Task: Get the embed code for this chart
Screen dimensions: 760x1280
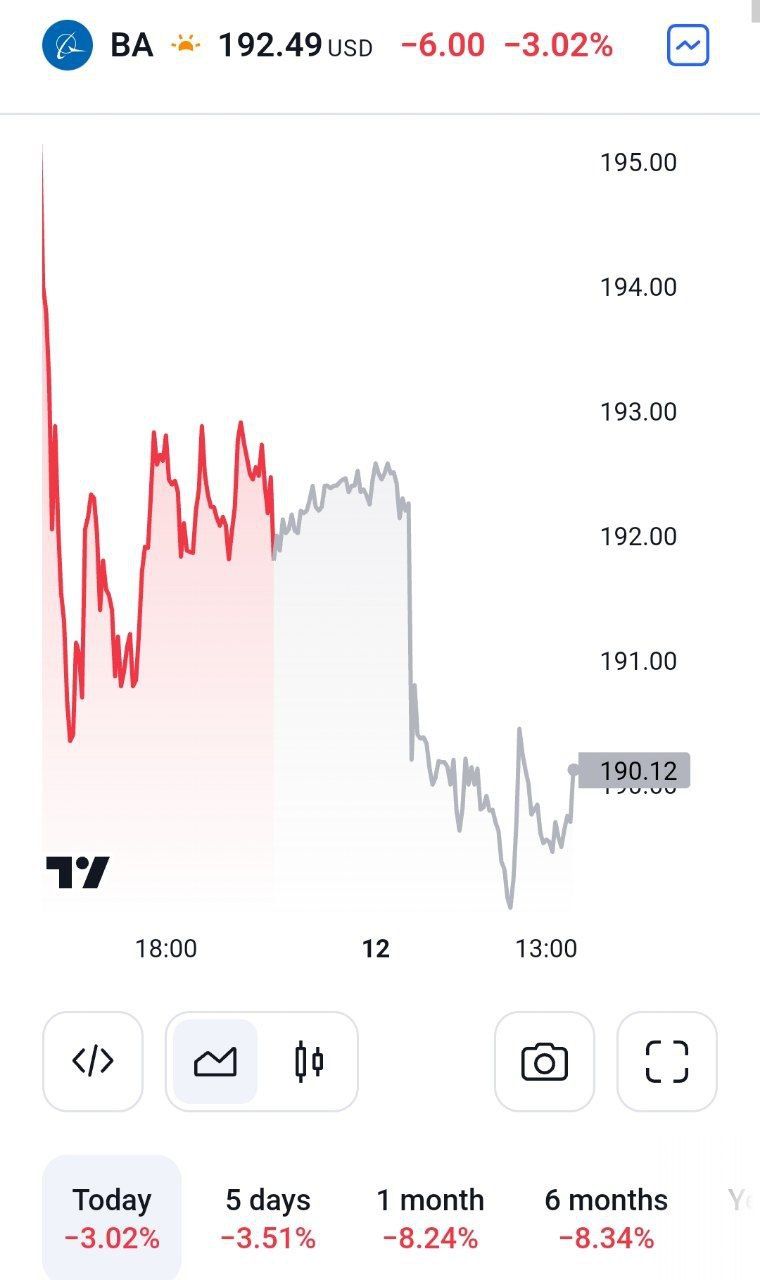Action: (93, 1061)
